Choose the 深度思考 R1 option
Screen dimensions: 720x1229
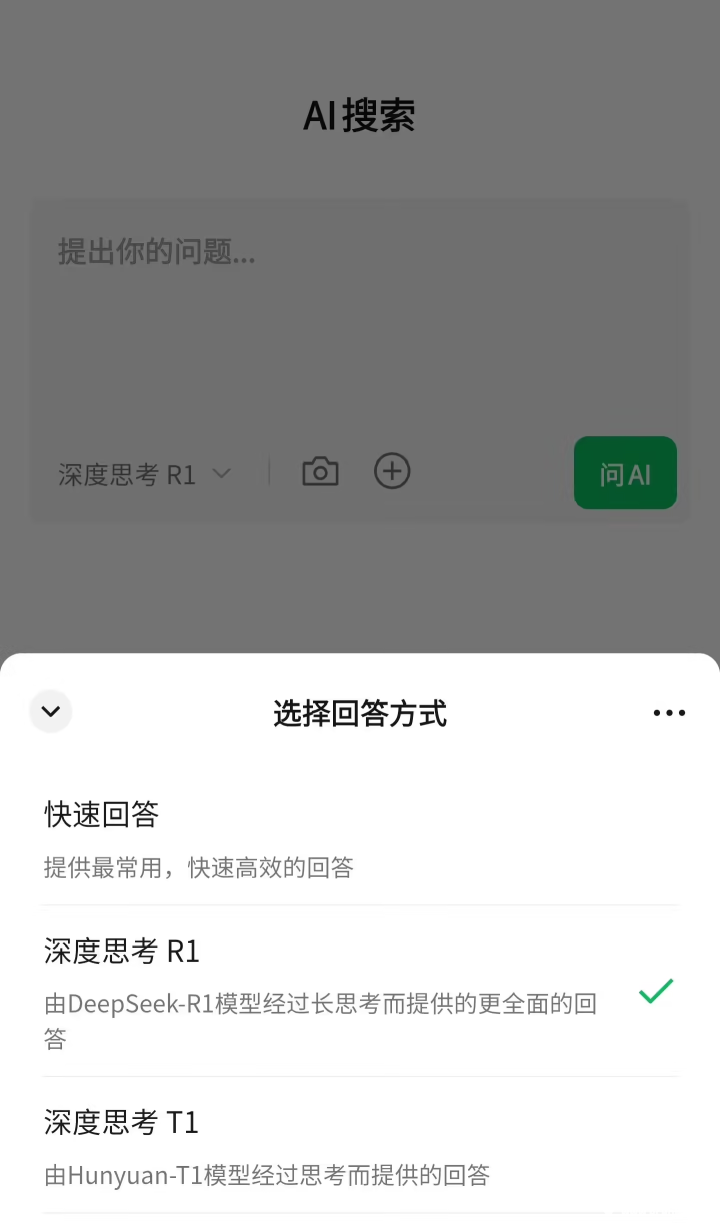[x=359, y=991]
